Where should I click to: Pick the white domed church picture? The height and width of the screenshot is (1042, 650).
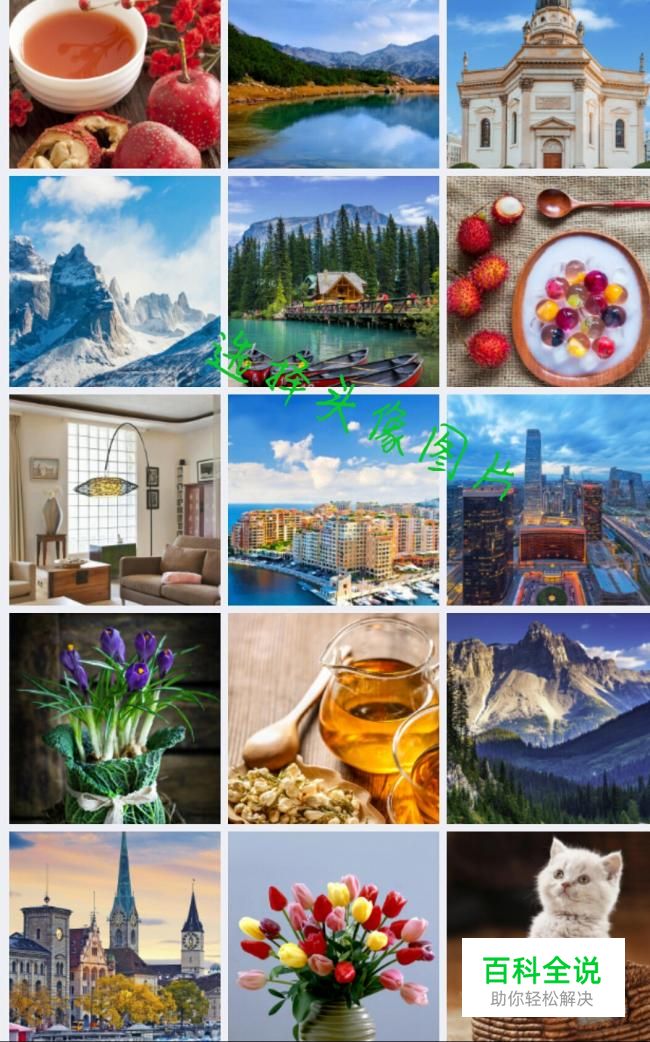[548, 84]
